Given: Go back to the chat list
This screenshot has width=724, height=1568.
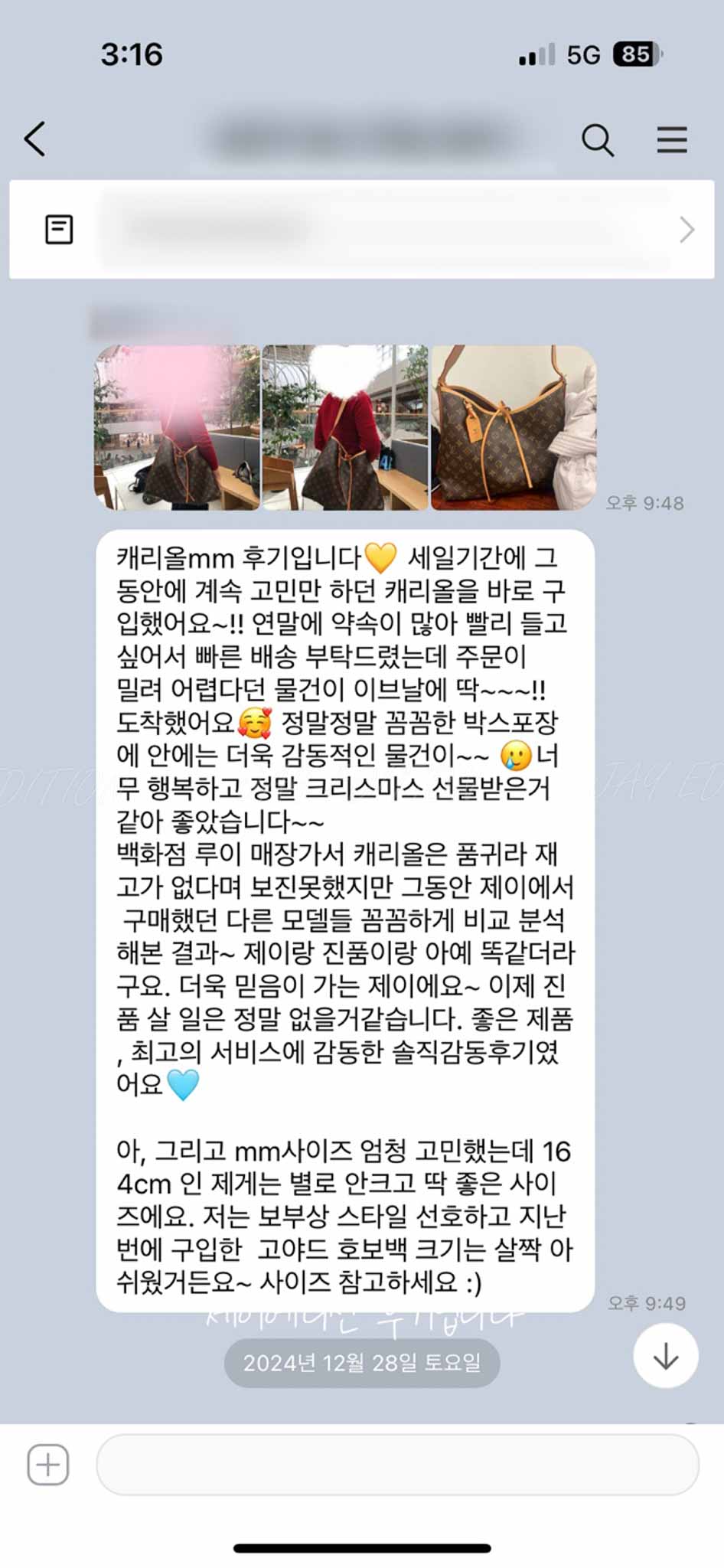Looking at the screenshot, I should (35, 139).
